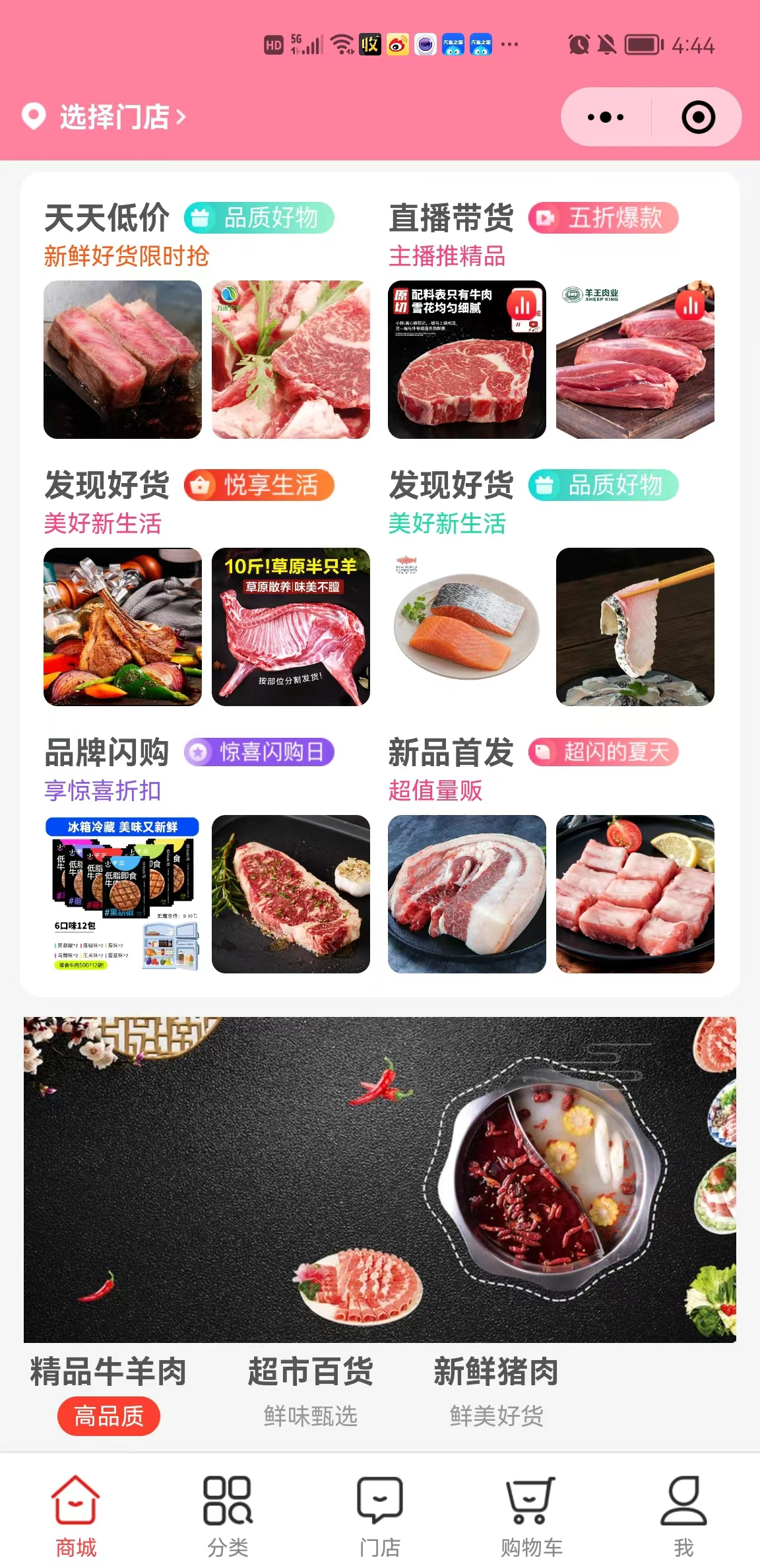Image resolution: width=760 pixels, height=1568 pixels.
Task: Open the 分类 categories icon
Action: click(228, 1501)
